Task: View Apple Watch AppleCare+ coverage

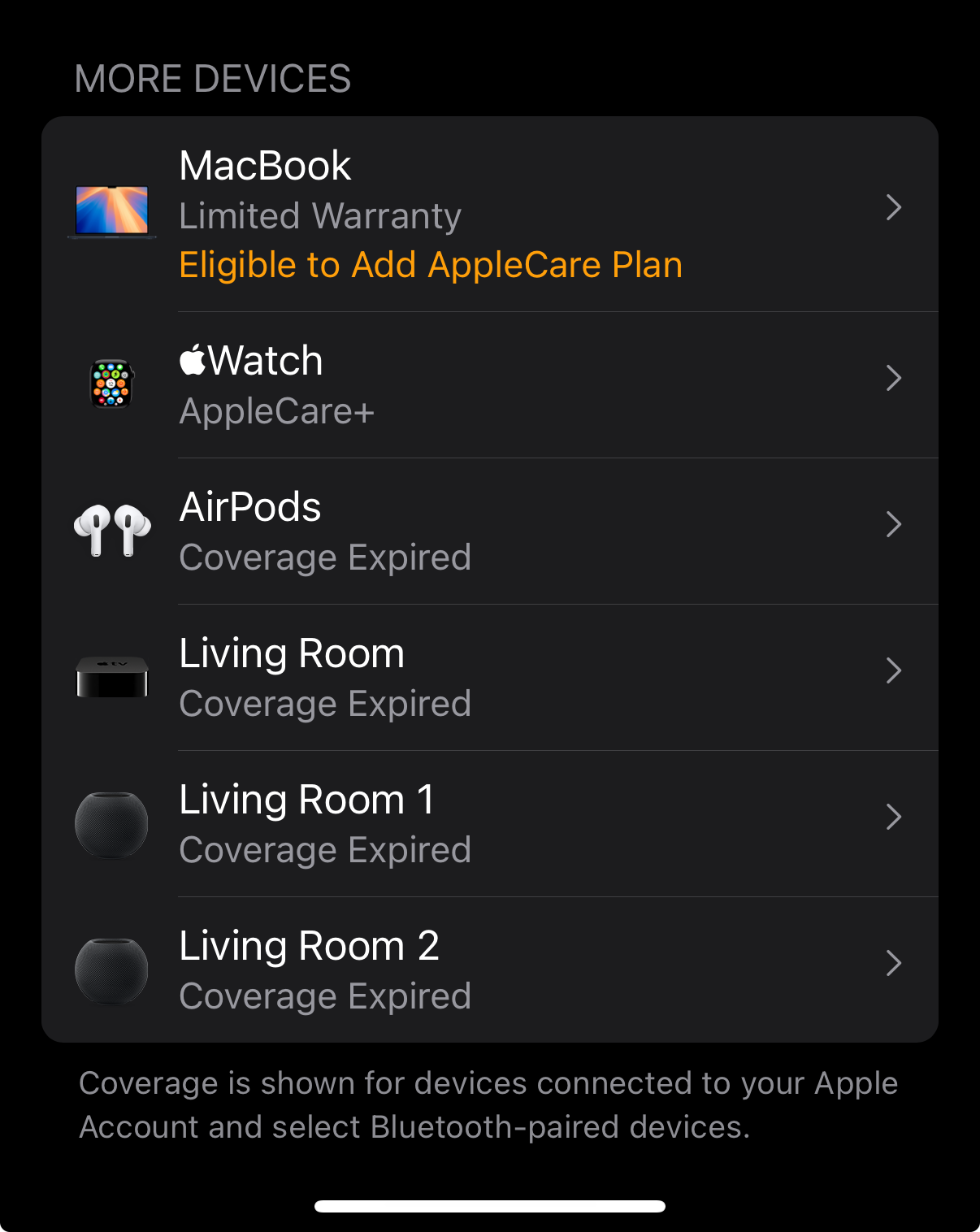Action: (489, 384)
